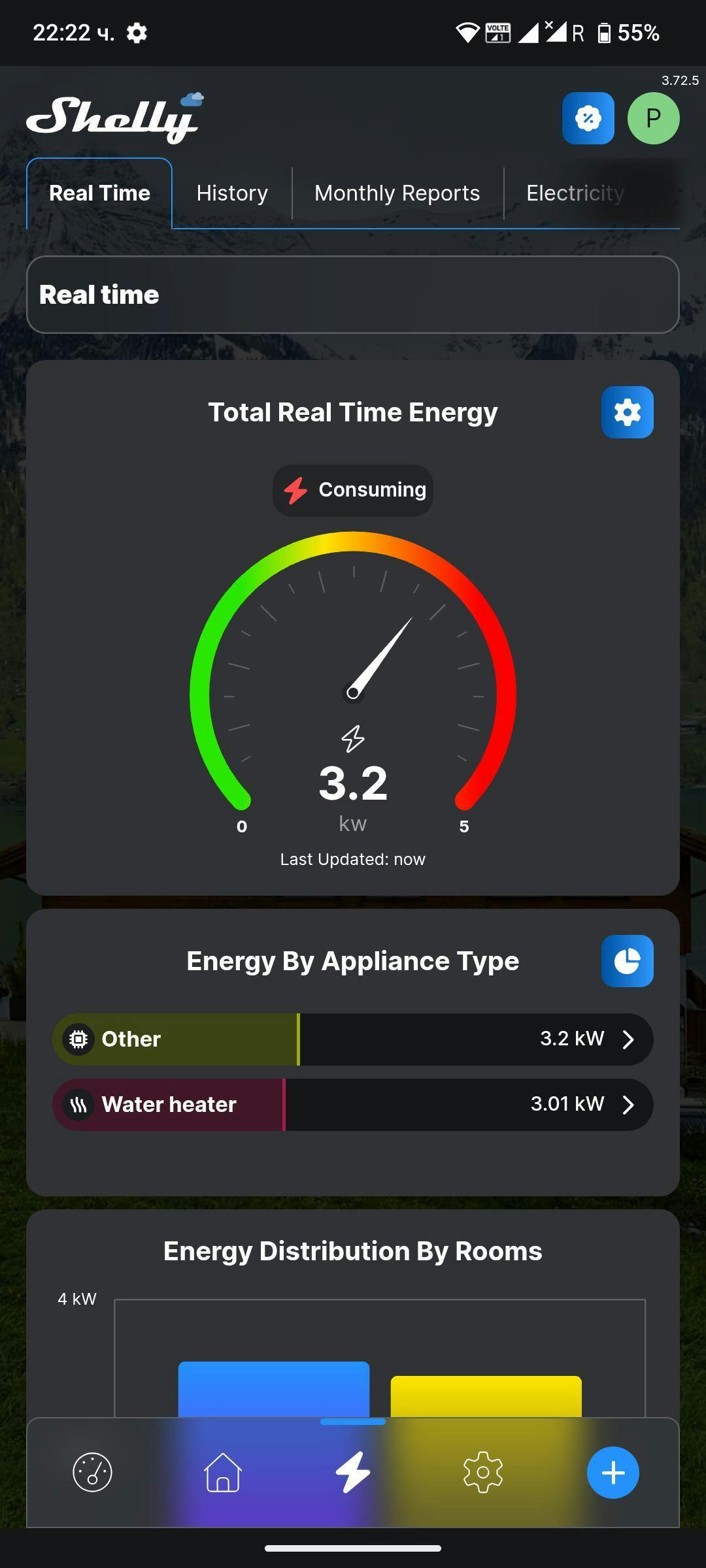Open the profile avatar P

coord(653,118)
